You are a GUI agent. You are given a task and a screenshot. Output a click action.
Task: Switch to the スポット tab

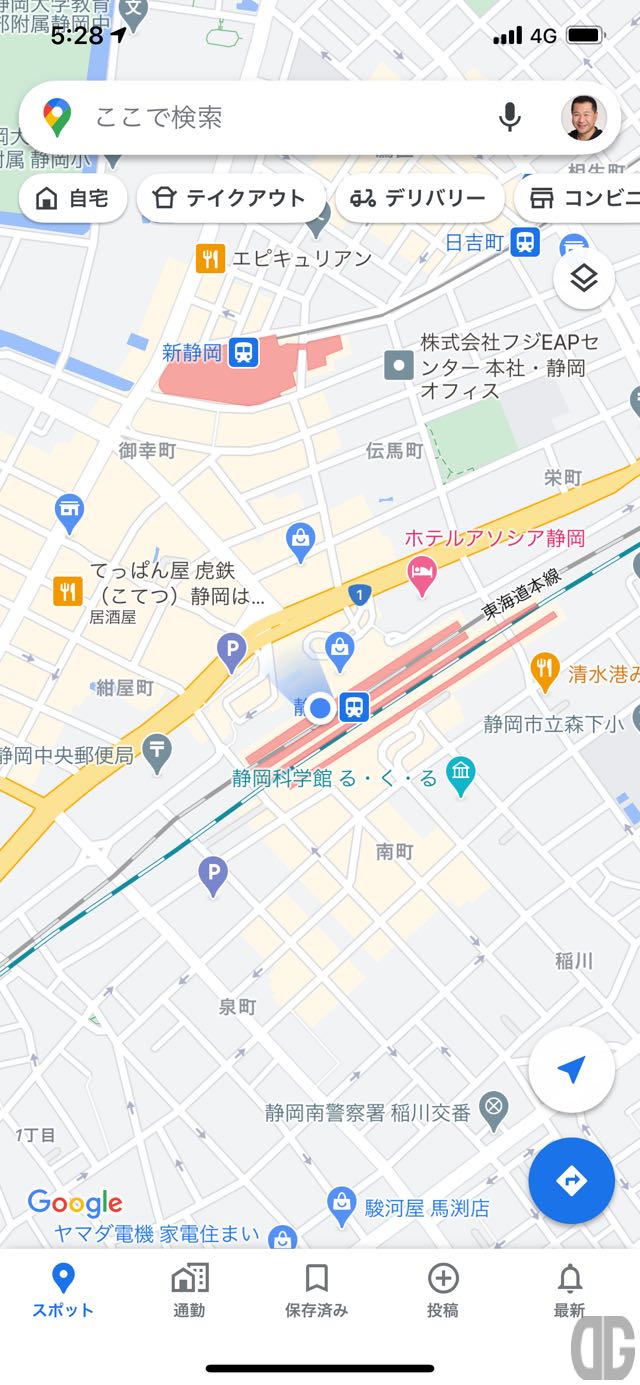coord(63,1290)
